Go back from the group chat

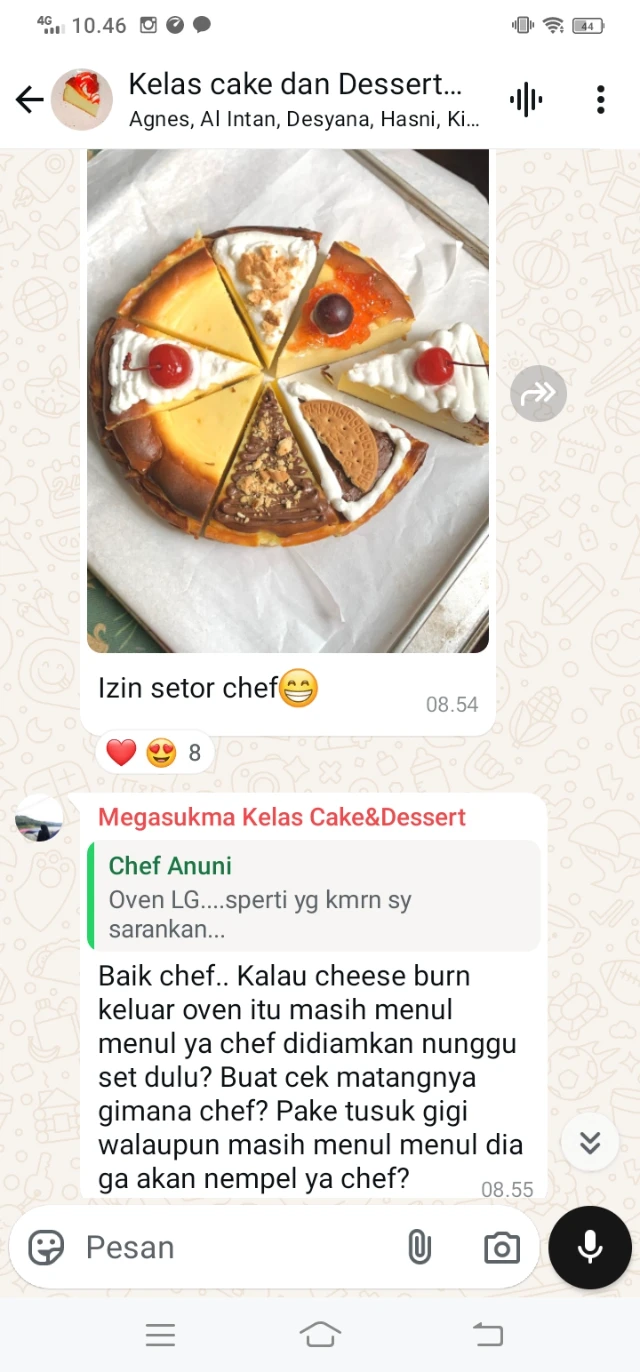click(29, 99)
